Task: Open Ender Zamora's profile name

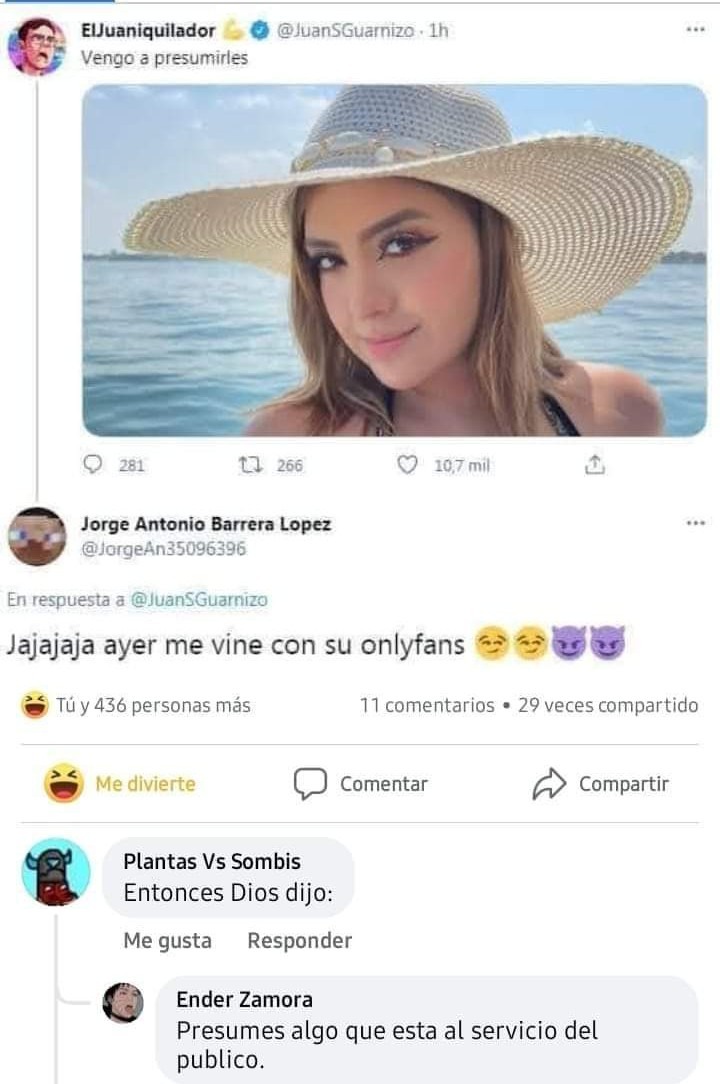Action: pos(244,999)
